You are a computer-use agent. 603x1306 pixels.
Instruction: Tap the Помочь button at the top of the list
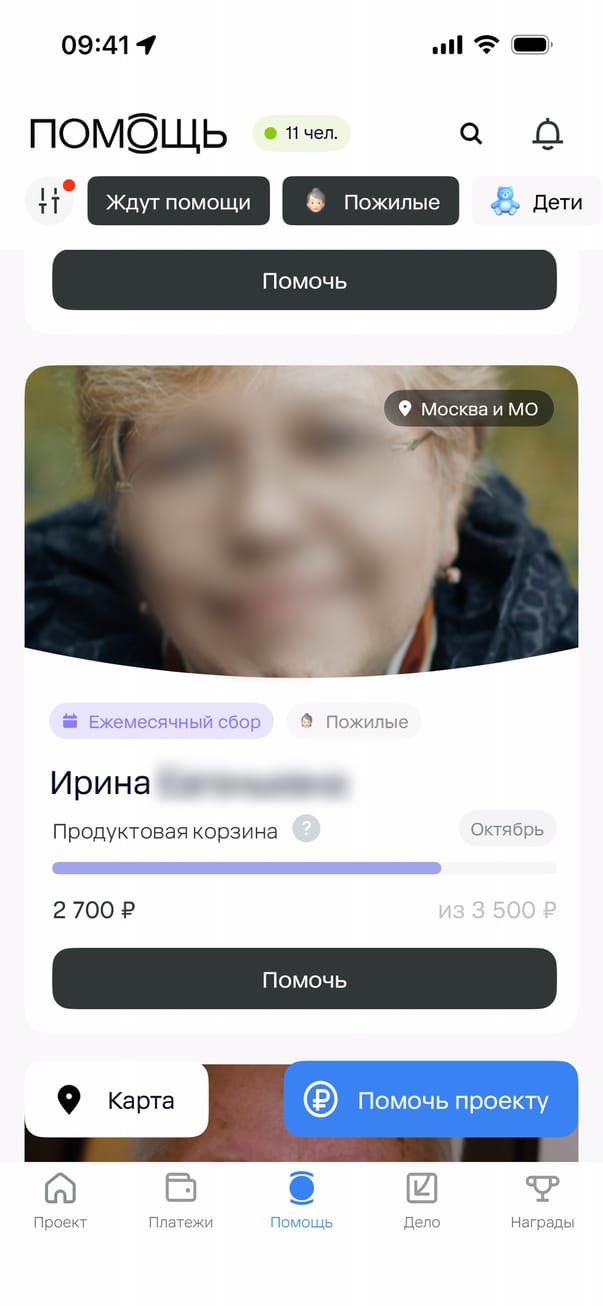tap(304, 281)
